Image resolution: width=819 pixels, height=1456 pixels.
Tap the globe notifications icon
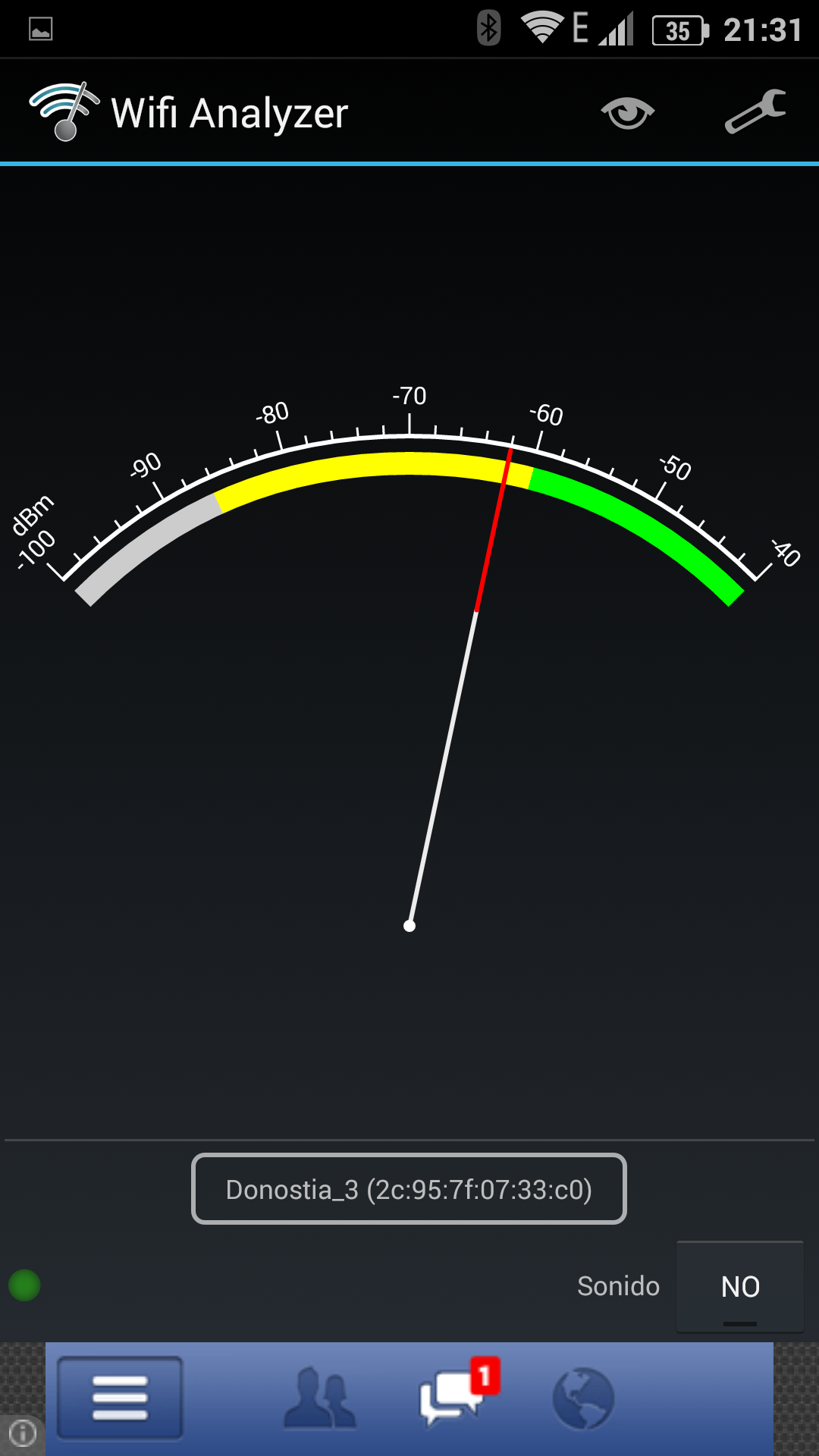tap(583, 1398)
